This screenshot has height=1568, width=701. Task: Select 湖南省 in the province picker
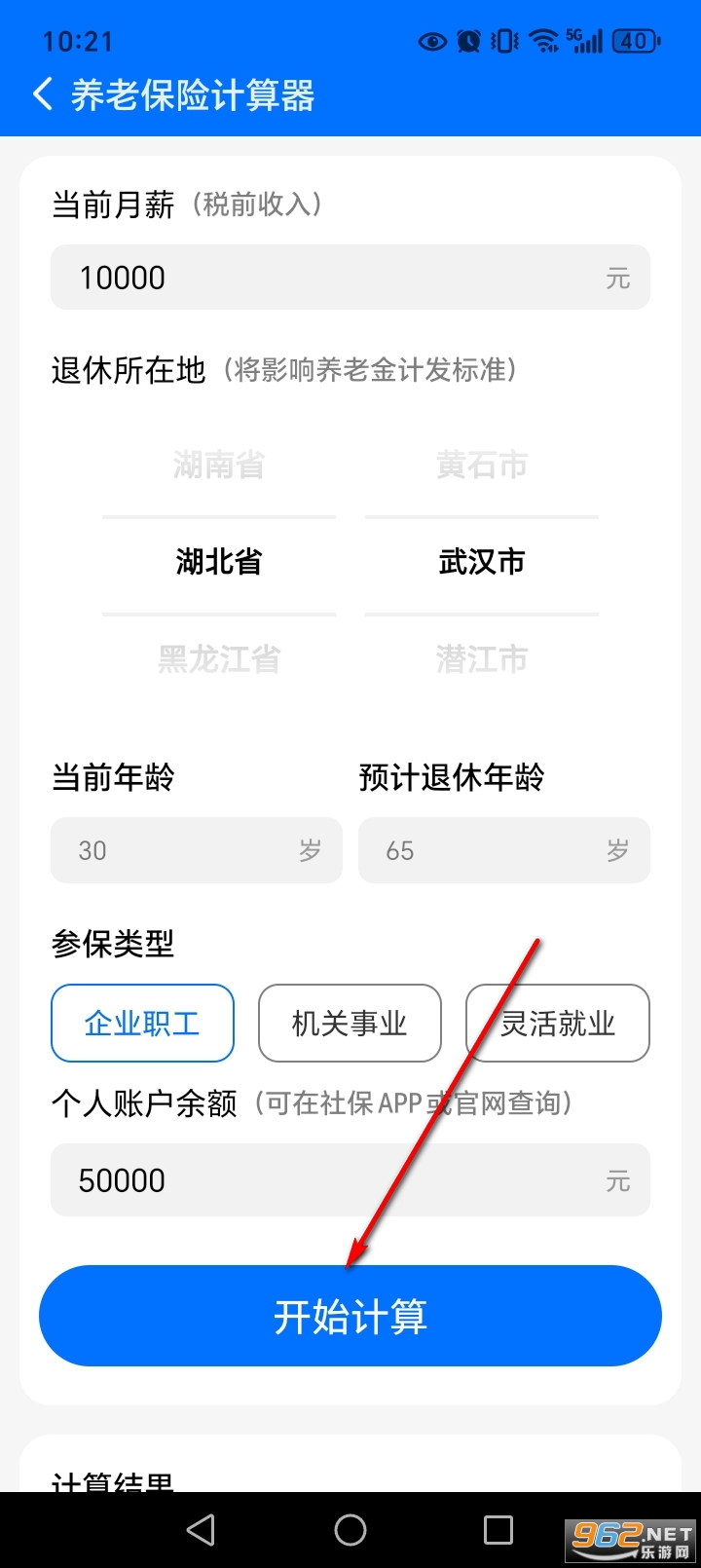pyautogui.click(x=218, y=466)
